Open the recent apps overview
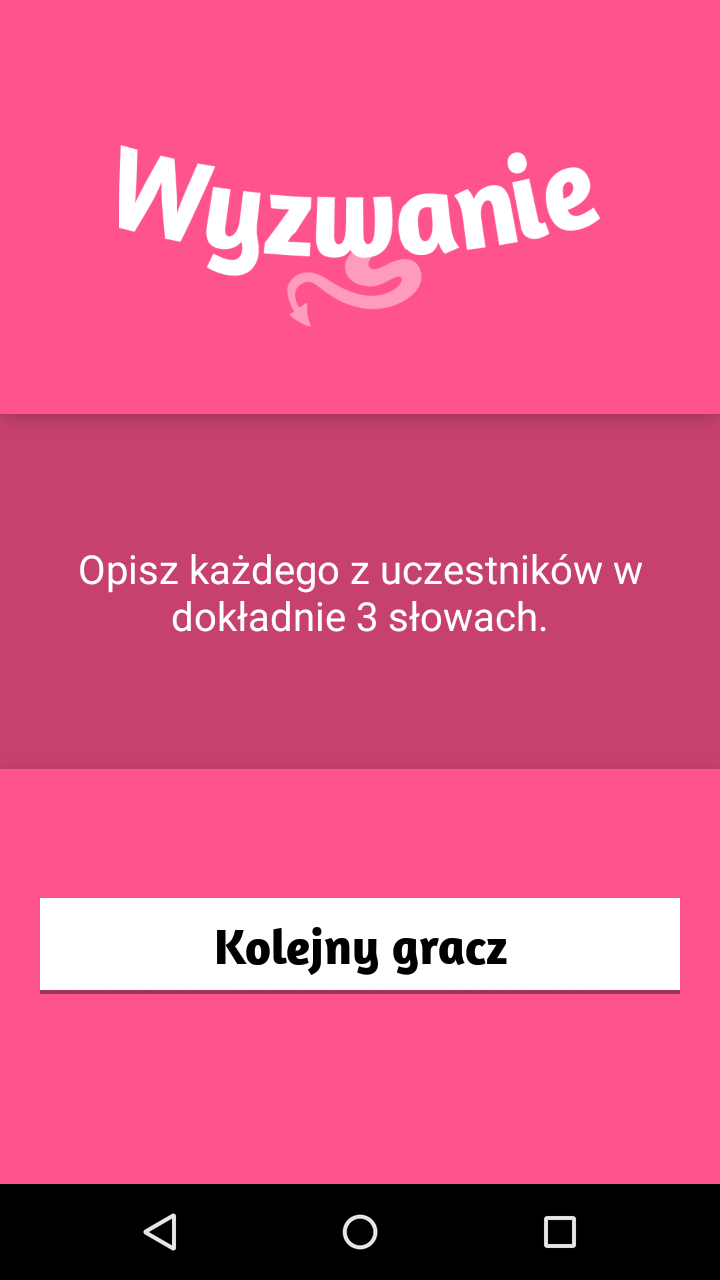Image resolution: width=720 pixels, height=1280 pixels. [559, 1231]
